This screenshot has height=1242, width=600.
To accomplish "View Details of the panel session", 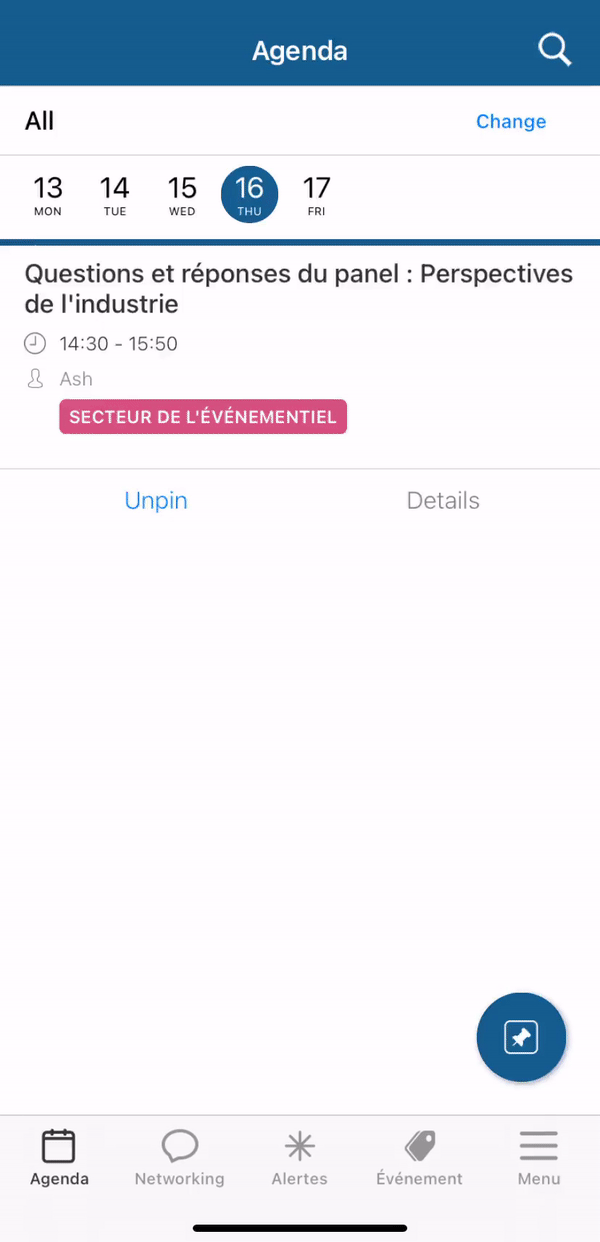I will tap(443, 500).
